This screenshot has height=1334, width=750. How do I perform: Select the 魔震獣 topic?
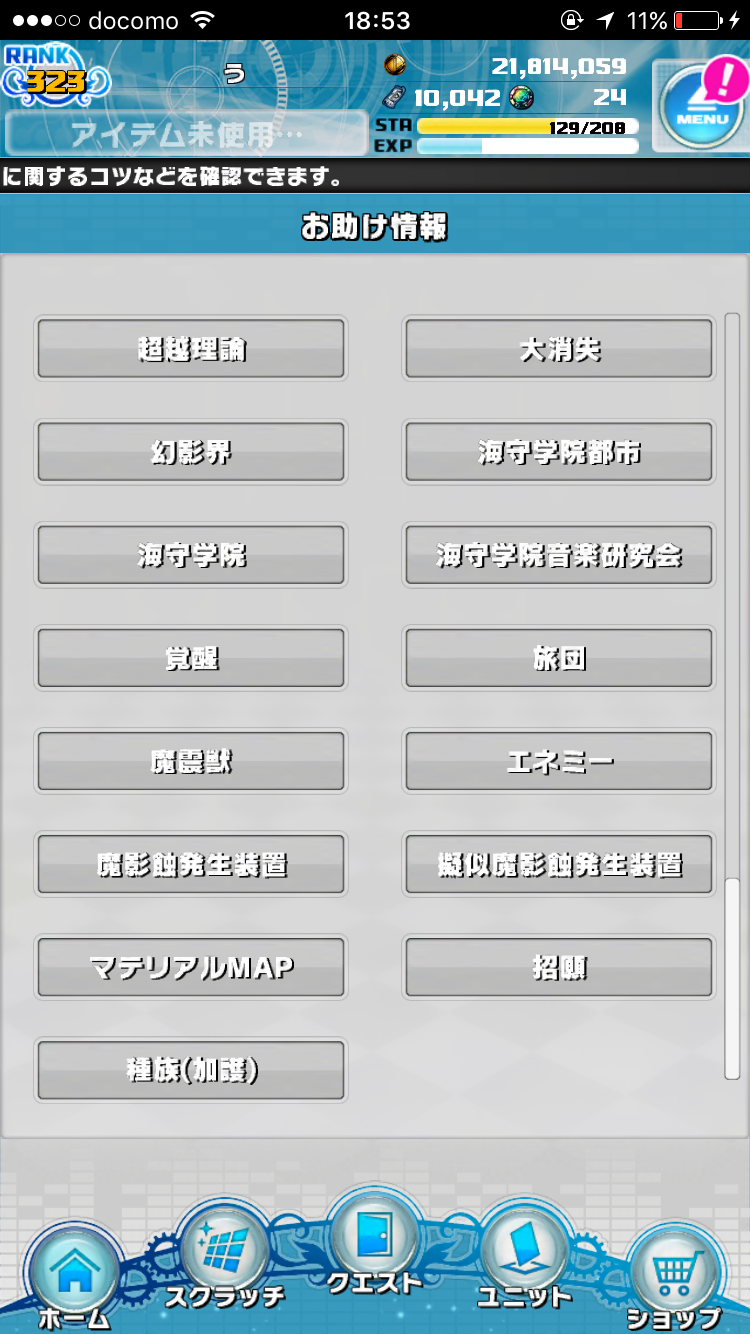click(191, 762)
